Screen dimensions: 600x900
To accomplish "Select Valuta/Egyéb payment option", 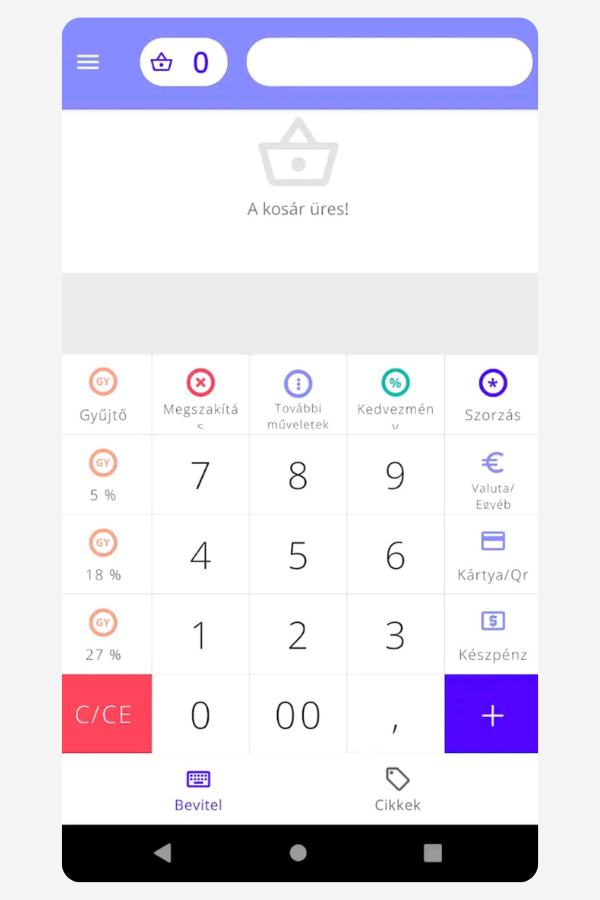I will [x=492, y=474].
